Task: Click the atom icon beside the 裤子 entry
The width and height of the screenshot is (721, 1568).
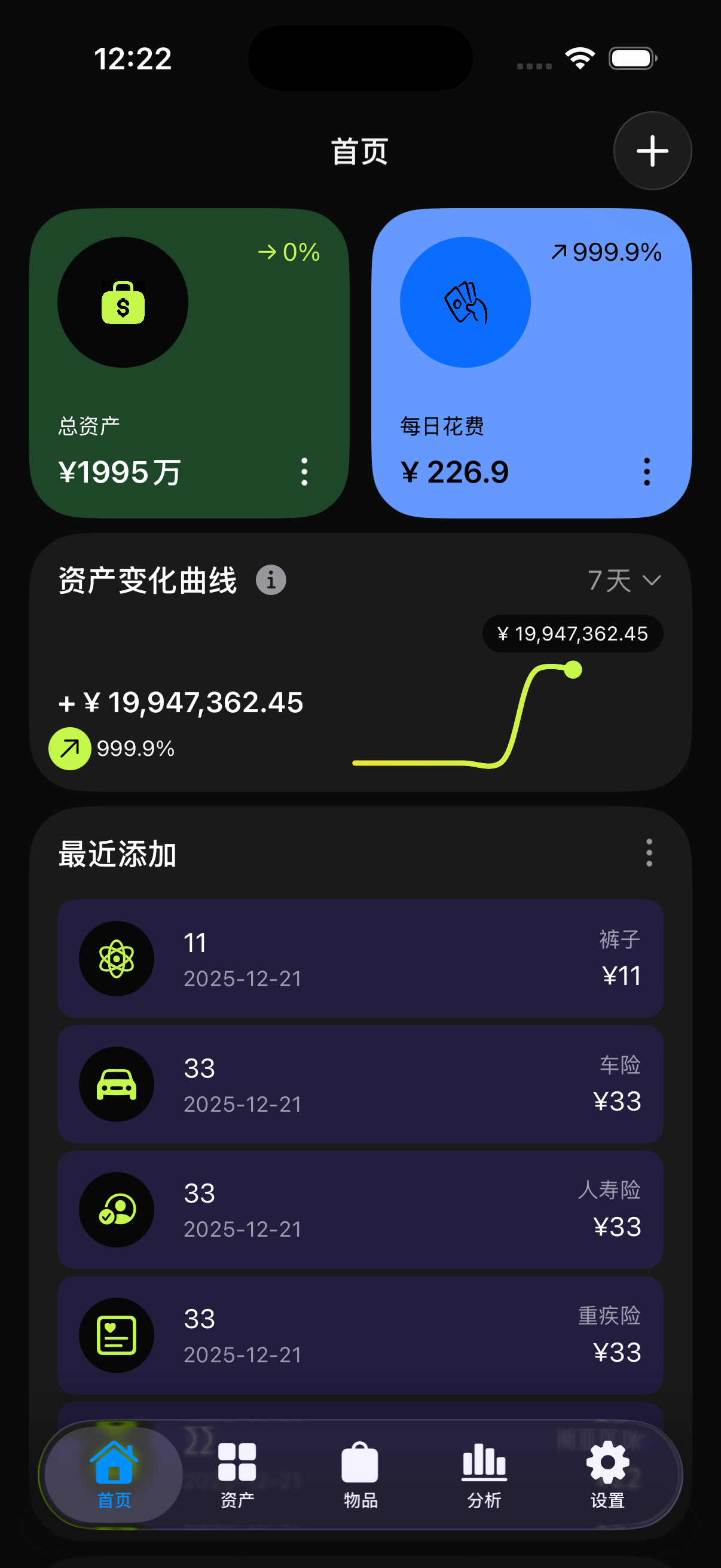Action: 116,959
